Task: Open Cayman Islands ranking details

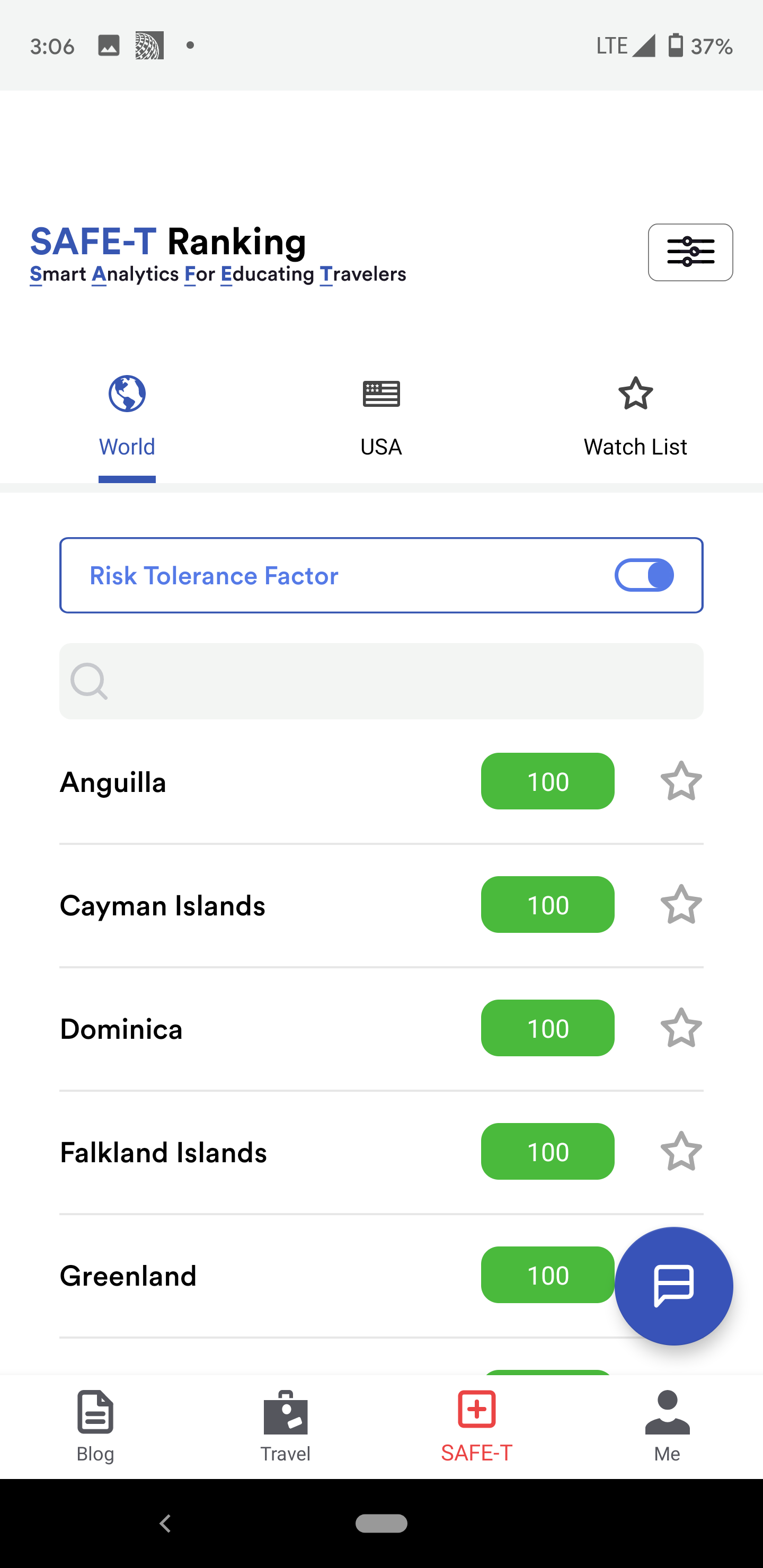Action: point(163,906)
